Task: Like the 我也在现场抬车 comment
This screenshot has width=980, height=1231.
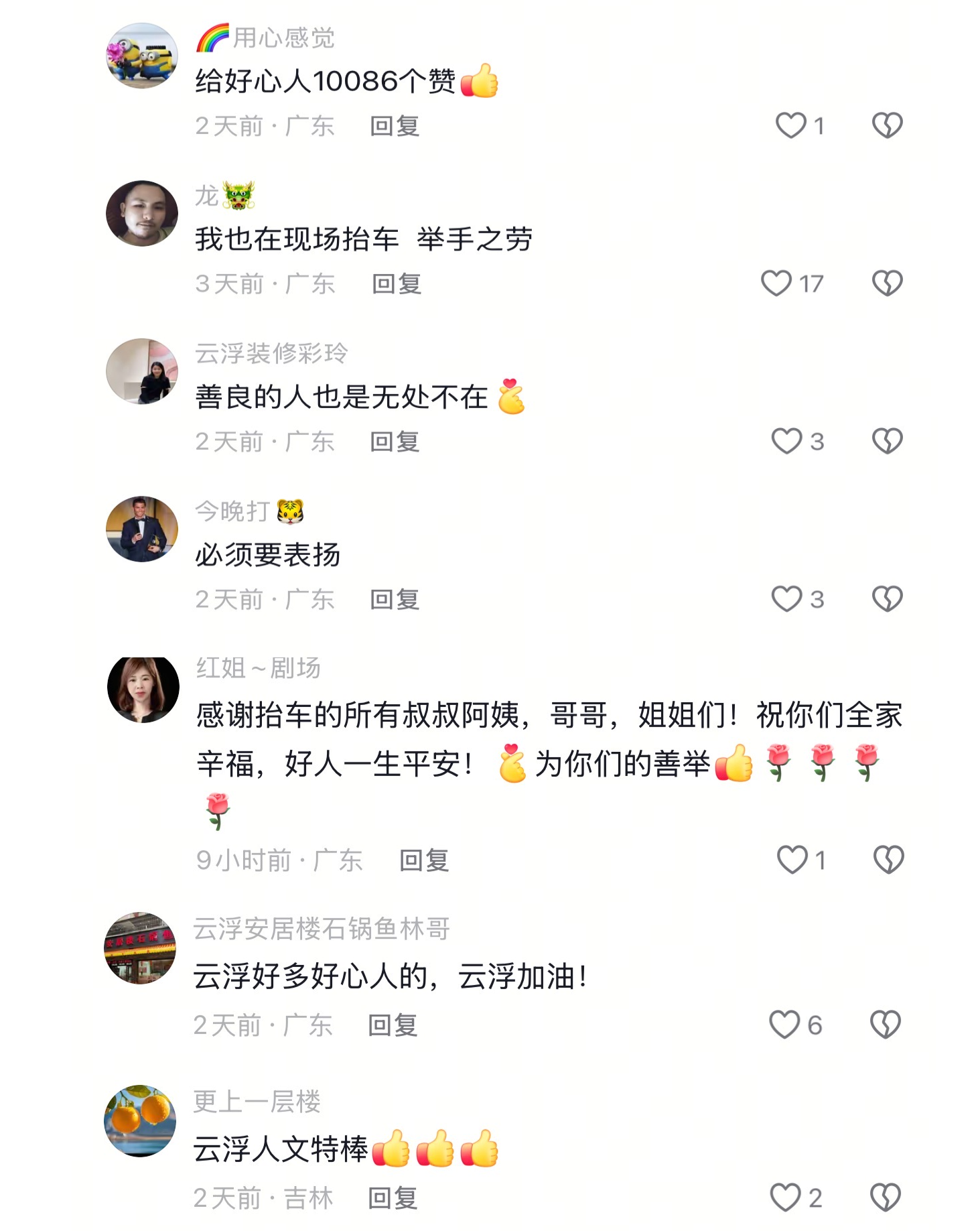Action: click(x=776, y=283)
